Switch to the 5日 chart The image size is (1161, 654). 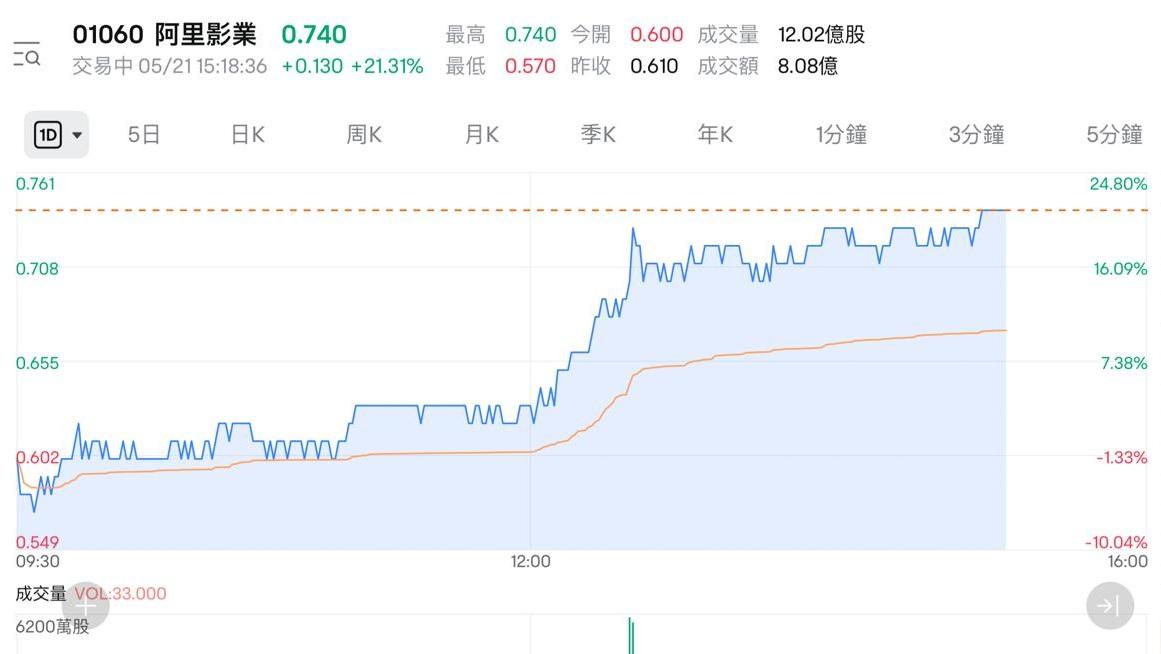coord(144,135)
